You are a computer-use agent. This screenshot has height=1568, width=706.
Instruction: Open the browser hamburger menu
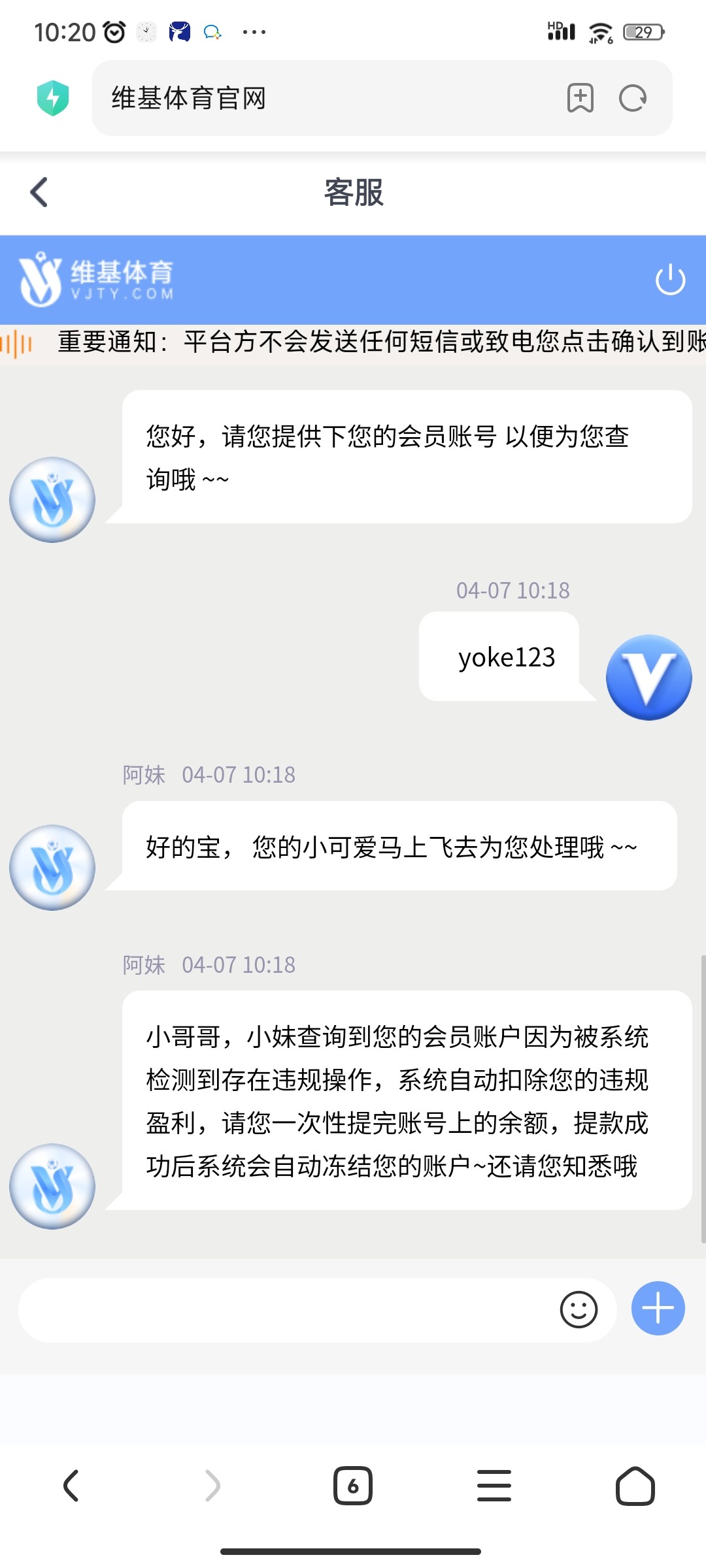point(494,1486)
